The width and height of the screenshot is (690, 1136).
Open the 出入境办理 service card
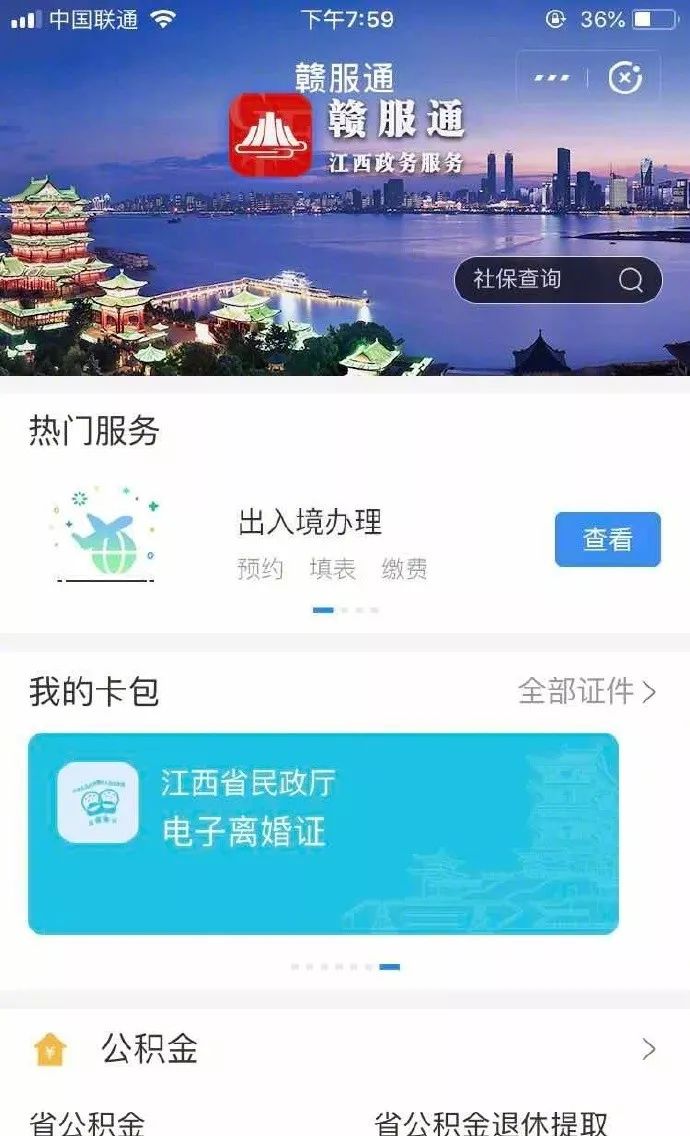coord(310,540)
